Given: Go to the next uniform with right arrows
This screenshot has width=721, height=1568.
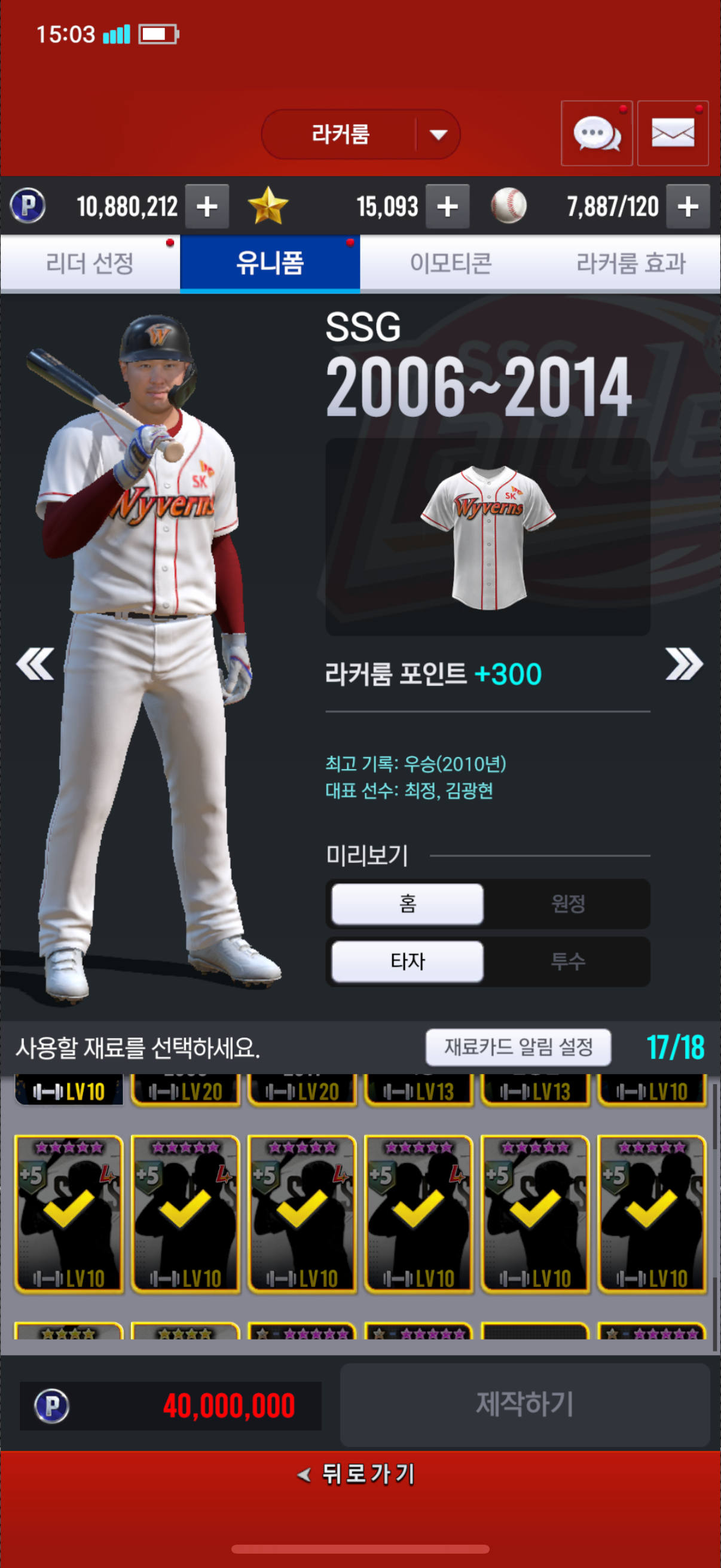Looking at the screenshot, I should [683, 663].
